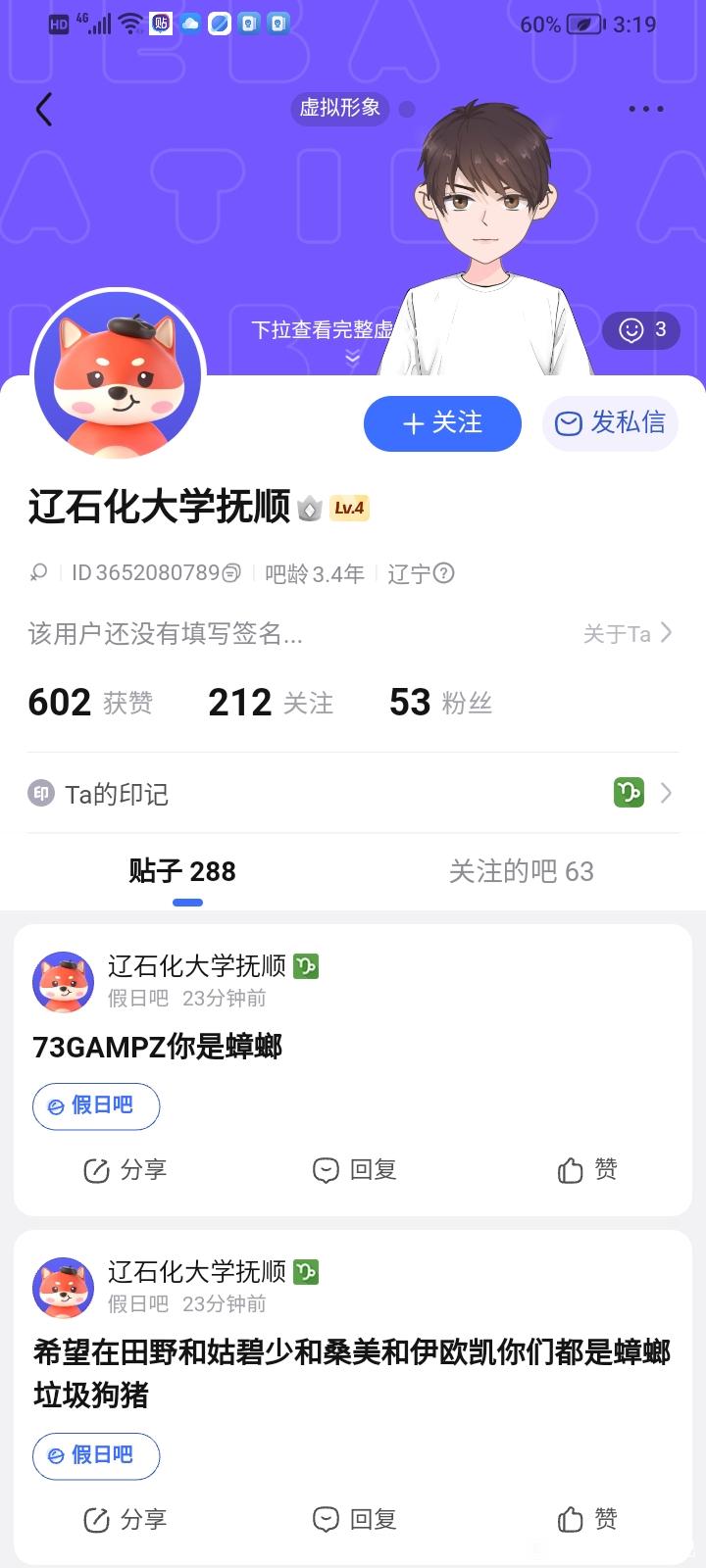Screen dimensions: 706x1568
Task: Open the help icon beside 辽宁
Action: (x=444, y=573)
